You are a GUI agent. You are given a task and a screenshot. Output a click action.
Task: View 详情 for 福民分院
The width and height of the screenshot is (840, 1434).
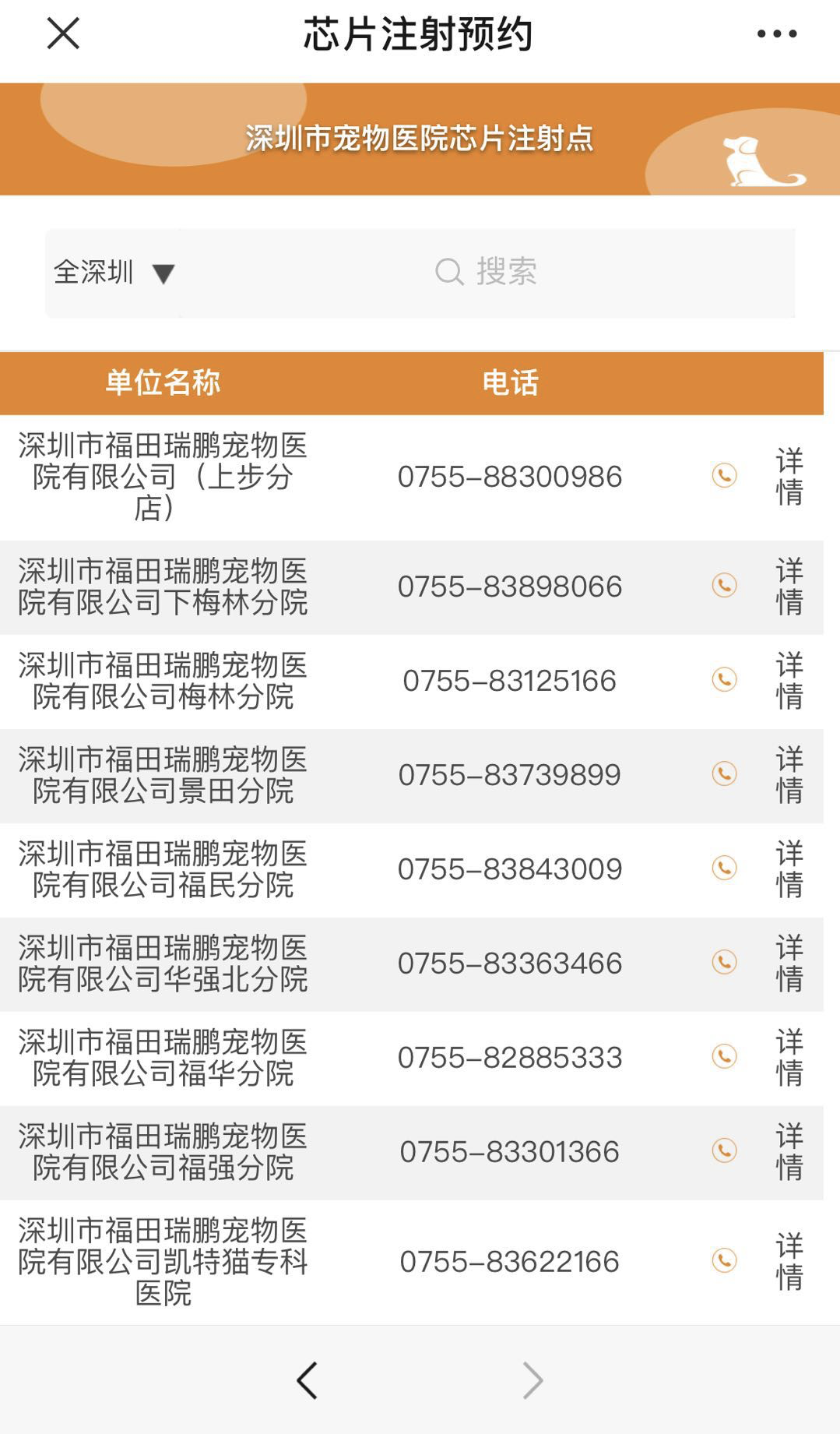pos(789,869)
